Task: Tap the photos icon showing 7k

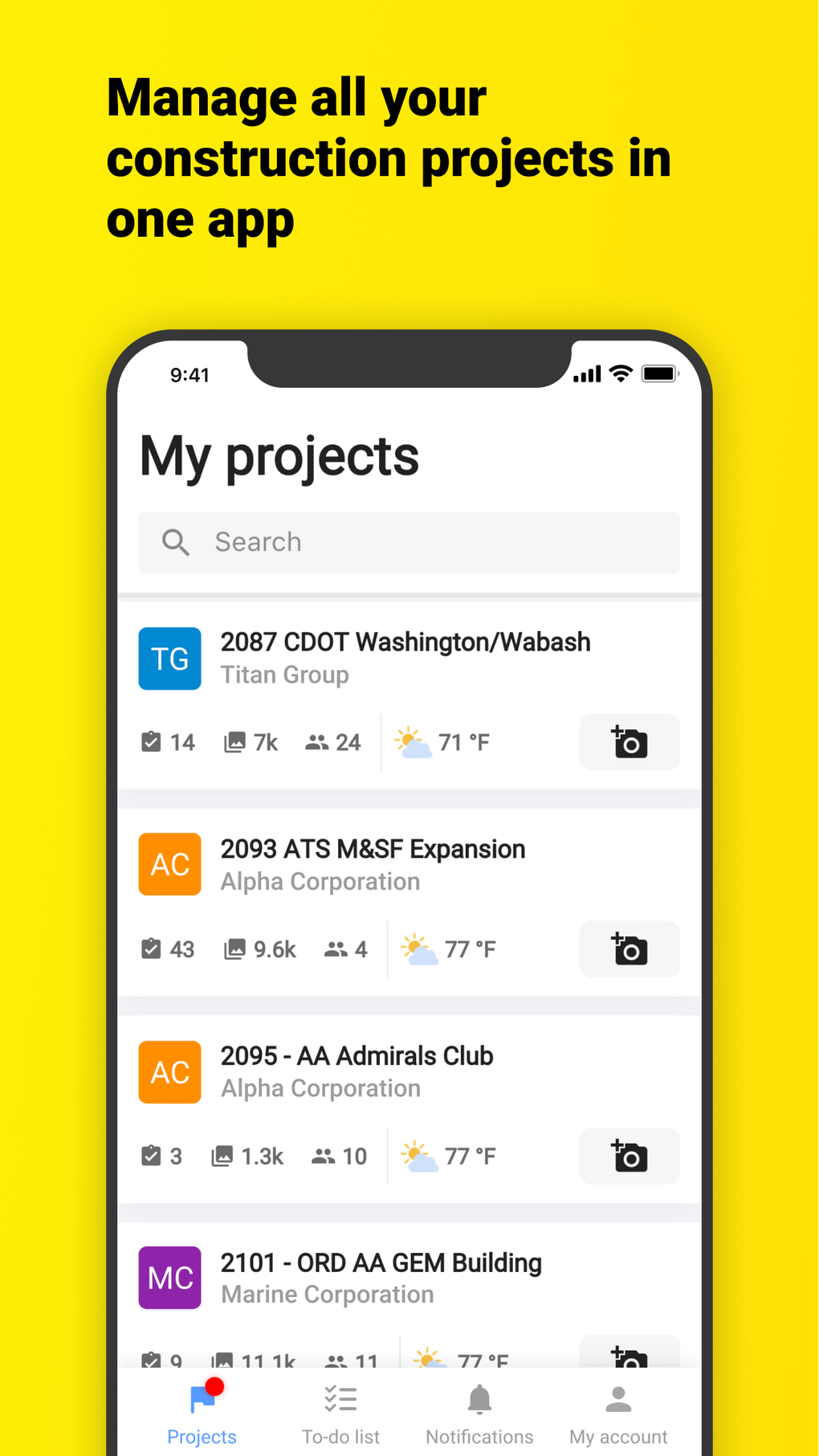Action: tap(234, 742)
